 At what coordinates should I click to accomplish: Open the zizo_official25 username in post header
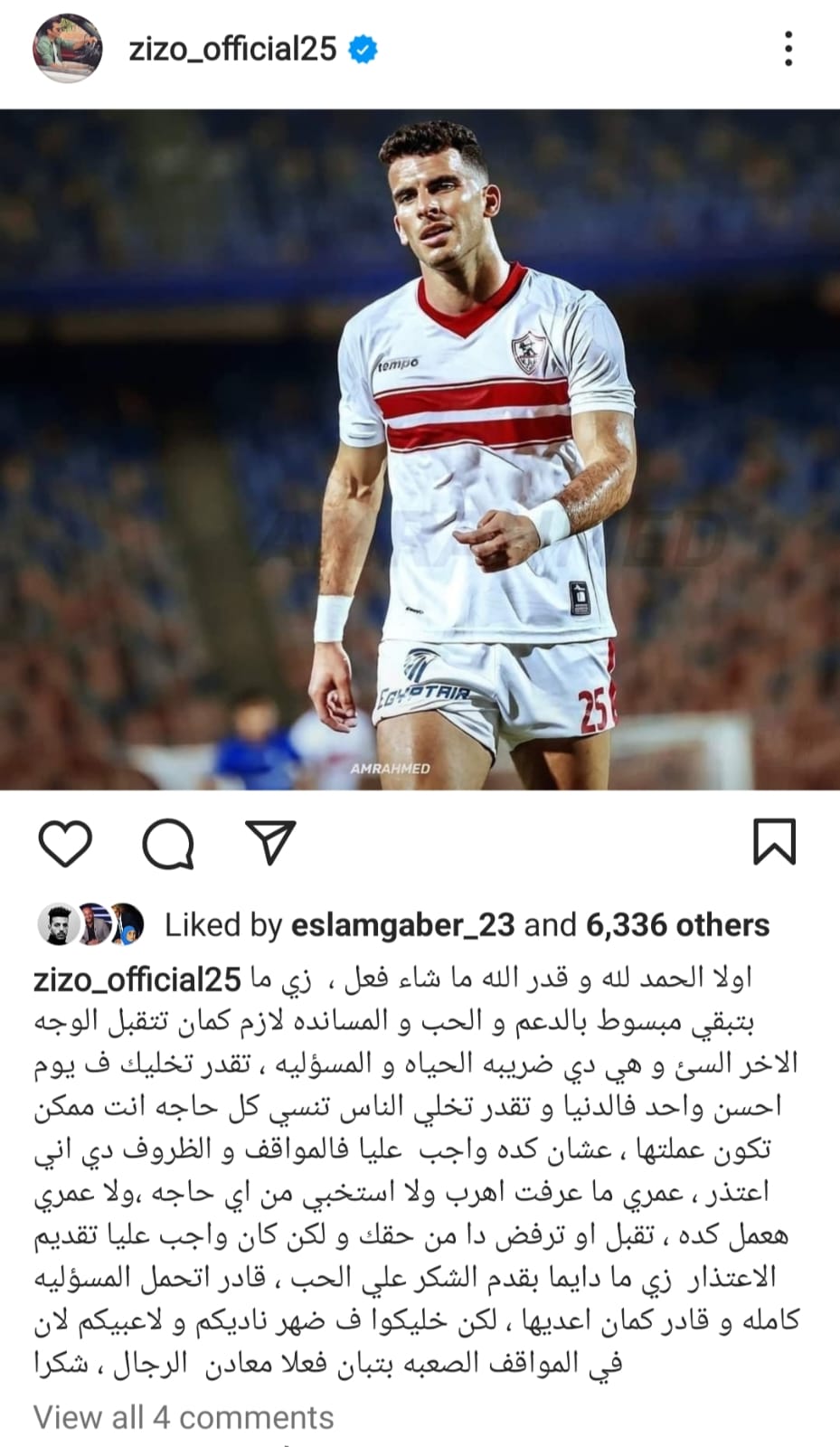pyautogui.click(x=232, y=49)
